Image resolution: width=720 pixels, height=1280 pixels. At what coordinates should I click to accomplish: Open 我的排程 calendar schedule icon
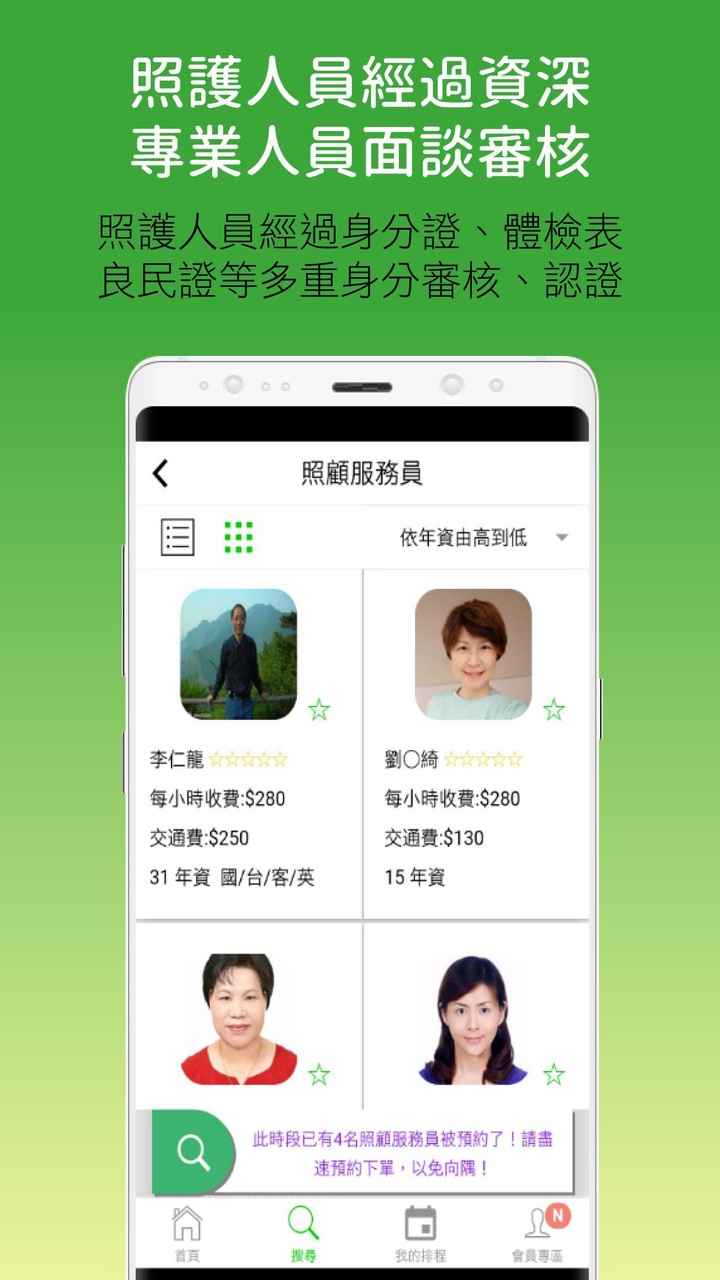click(x=420, y=1222)
